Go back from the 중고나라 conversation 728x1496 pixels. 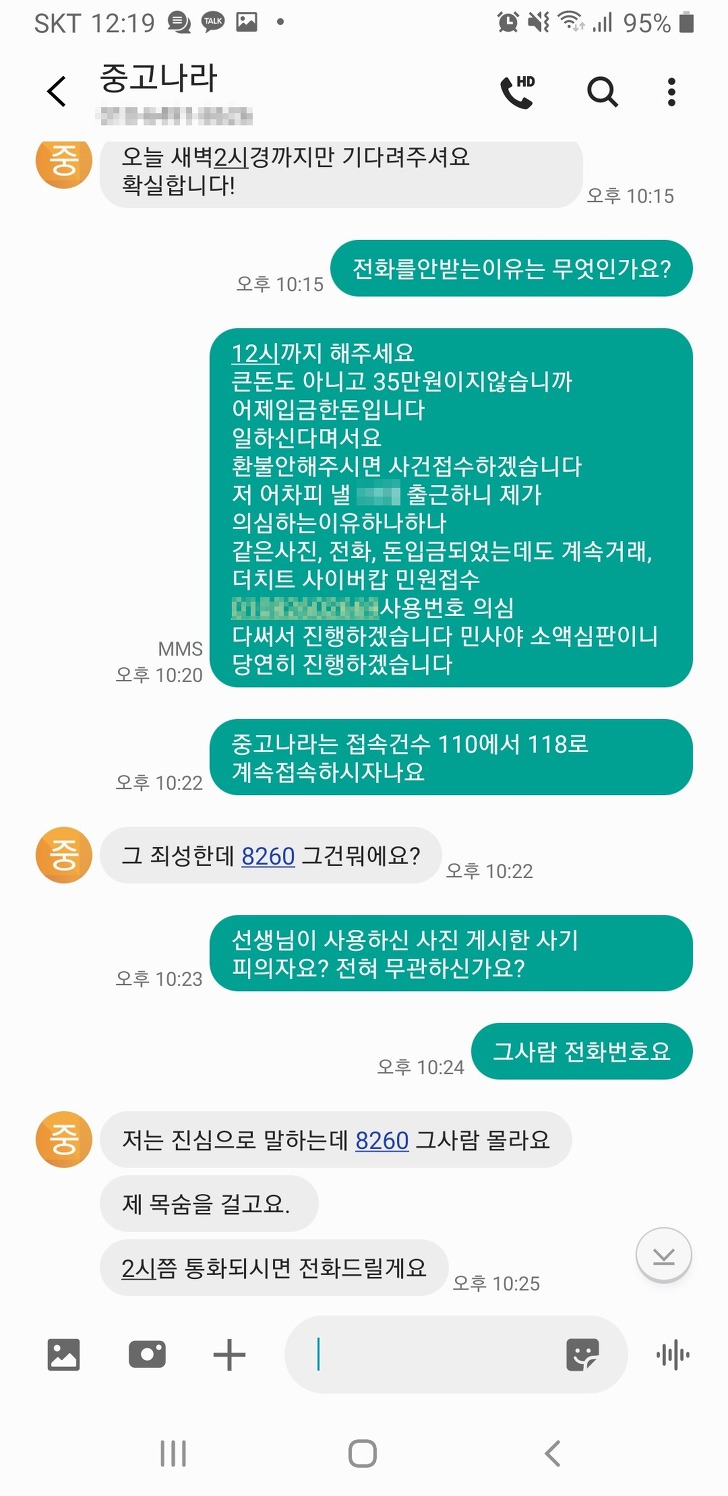click(57, 92)
